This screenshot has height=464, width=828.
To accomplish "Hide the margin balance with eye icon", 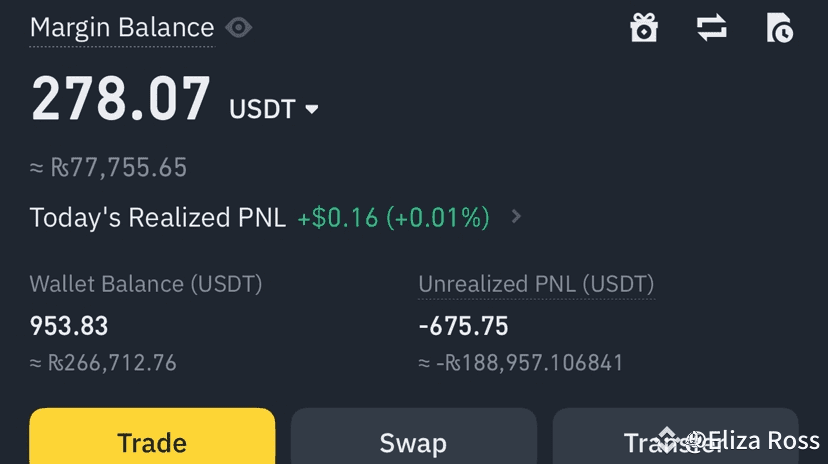I will (239, 28).
